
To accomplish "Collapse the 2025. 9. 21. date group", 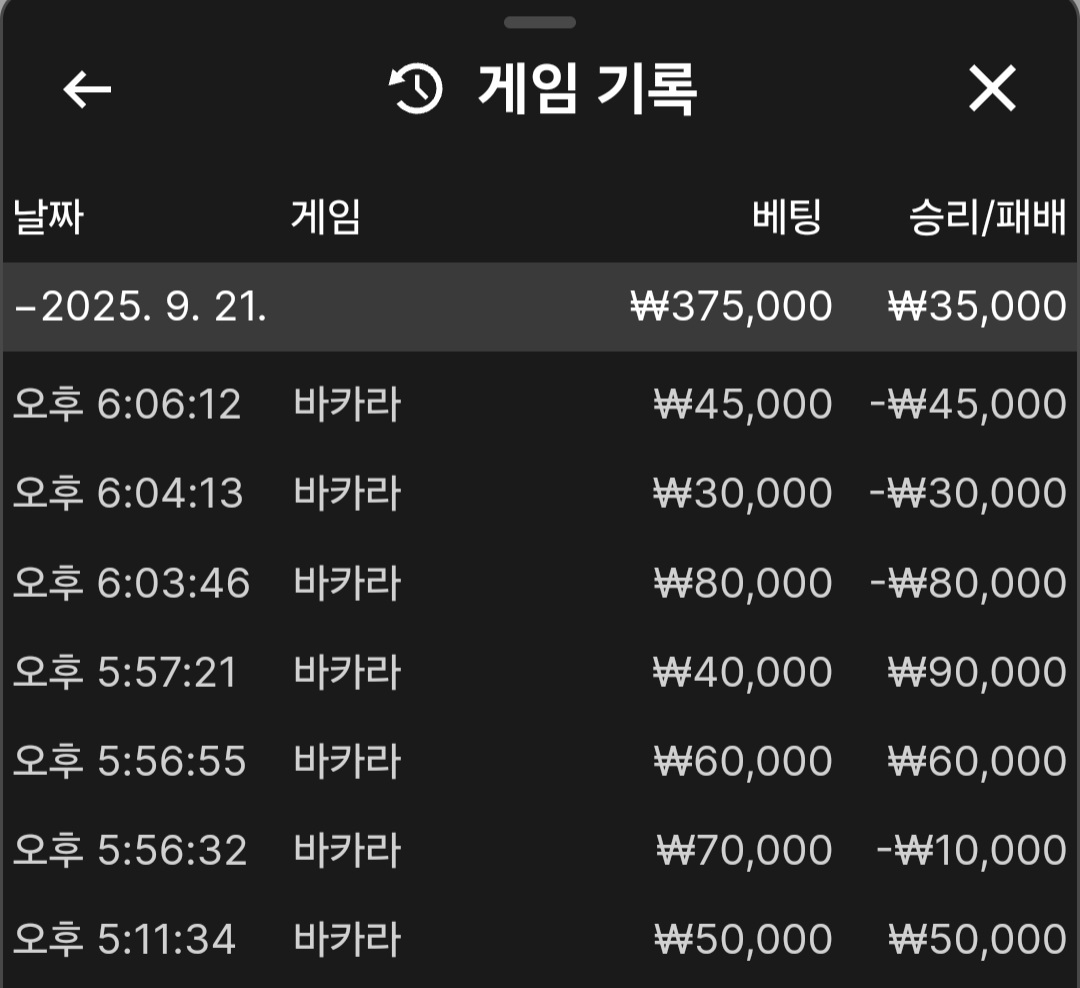I will (x=140, y=306).
